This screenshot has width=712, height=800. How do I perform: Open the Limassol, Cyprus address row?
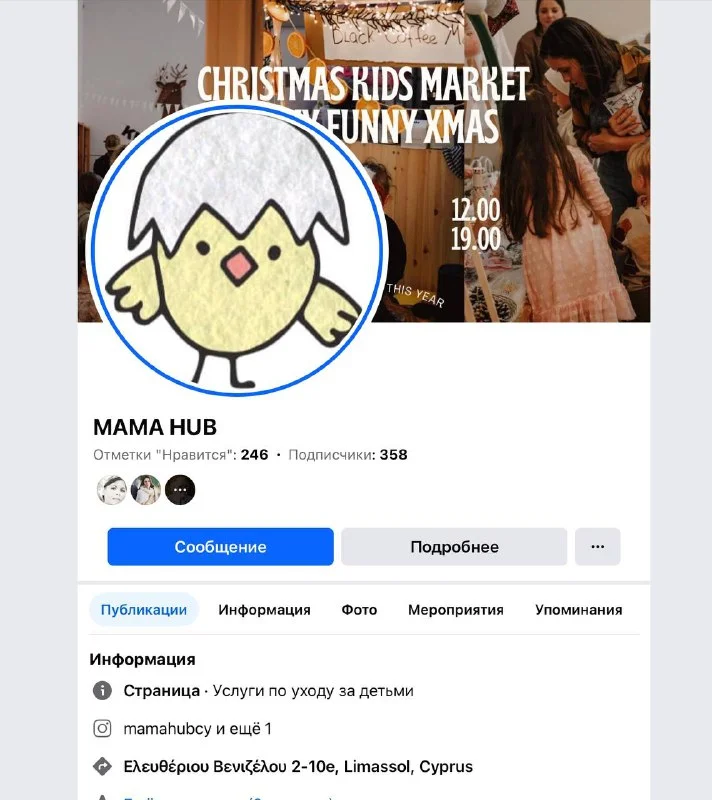point(297,767)
